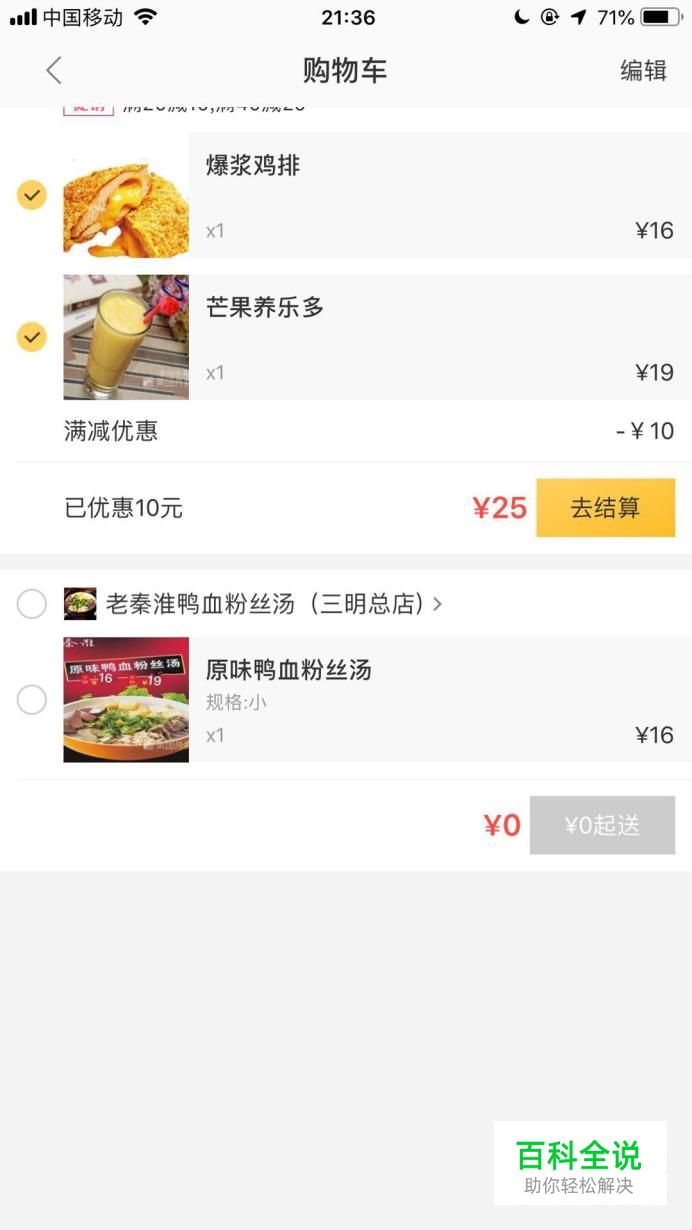This screenshot has width=692, height=1230.
Task: Select the 原味鸭血粉丝汤 item
Action: pyautogui.click(x=32, y=700)
